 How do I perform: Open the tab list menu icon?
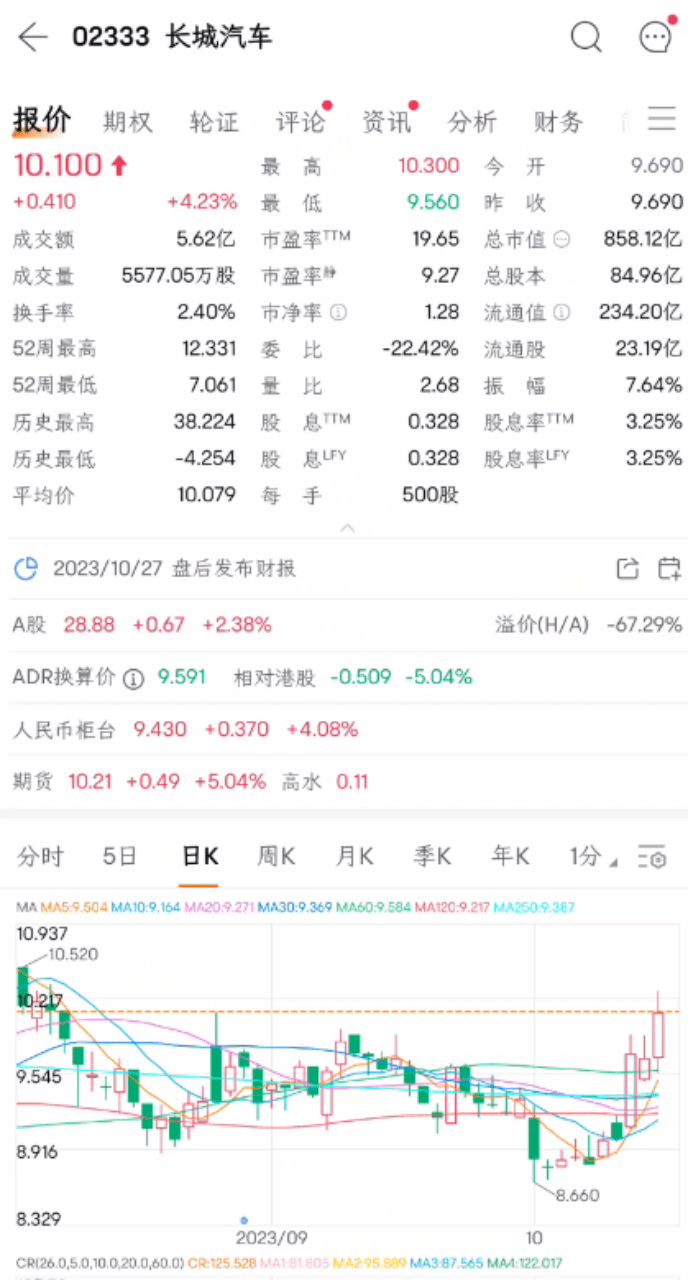(x=662, y=120)
